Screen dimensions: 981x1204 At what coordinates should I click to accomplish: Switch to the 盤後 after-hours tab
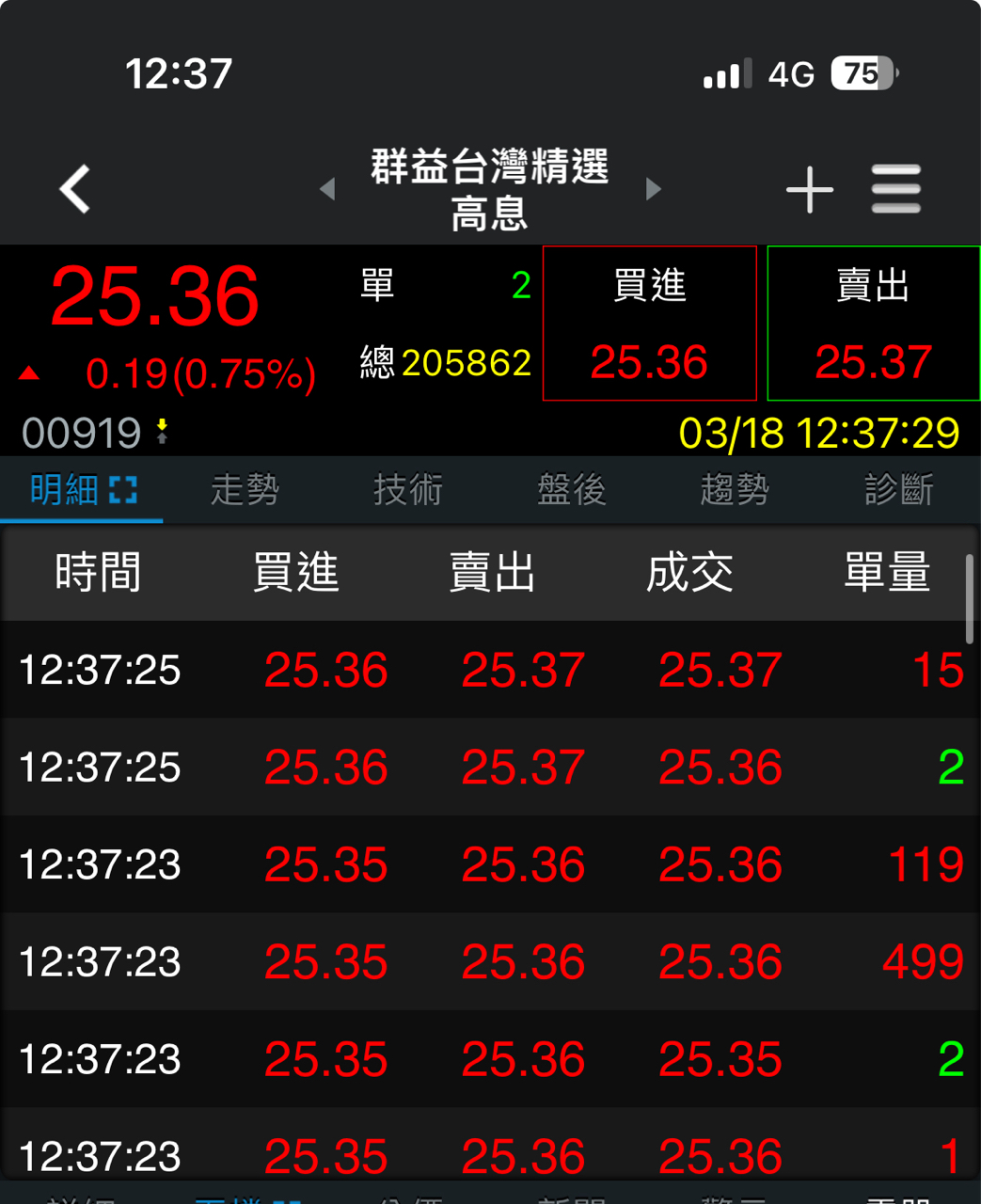pyautogui.click(x=571, y=490)
